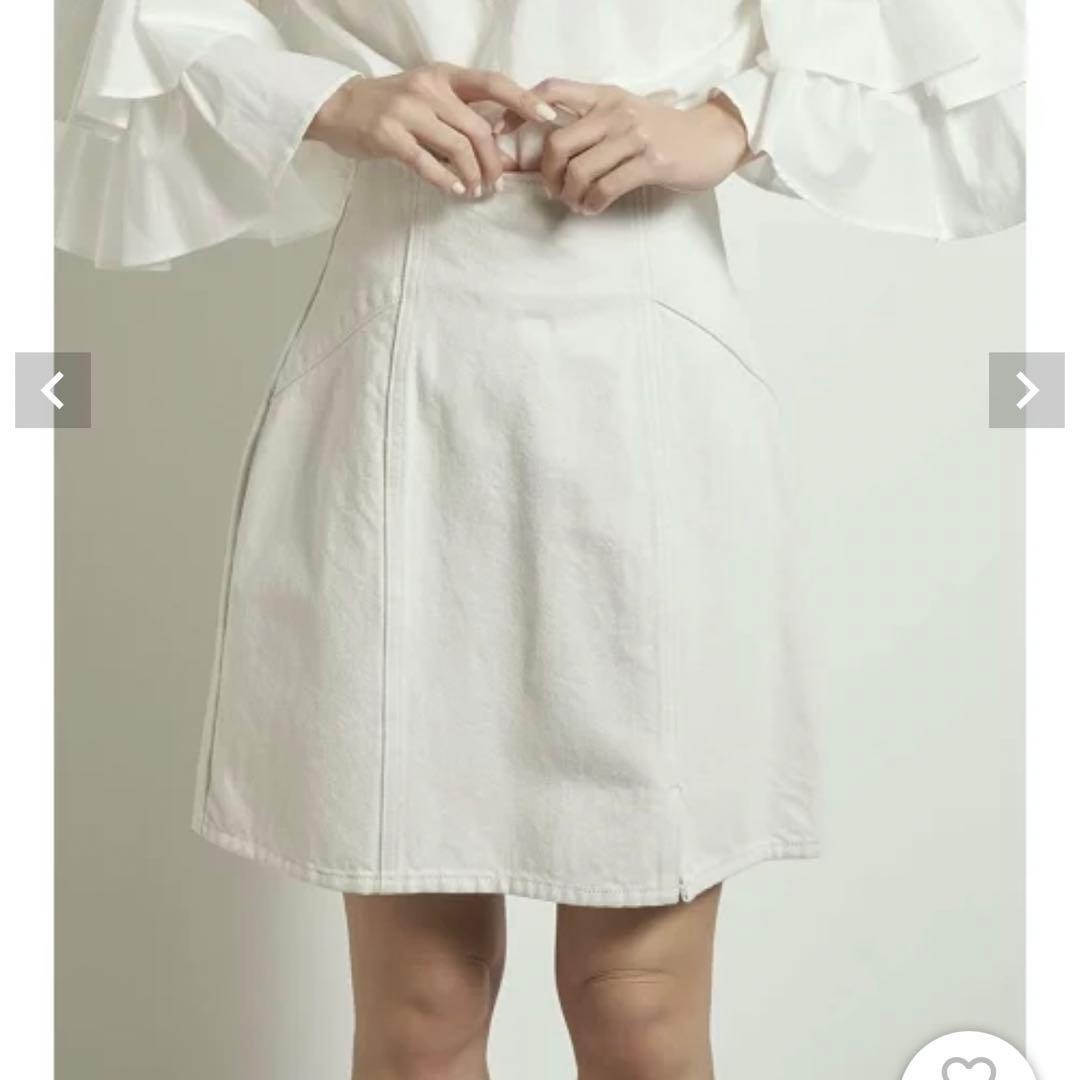The image size is (1080, 1080).
Task: Advance to the next product photo
Action: [x=1026, y=390]
